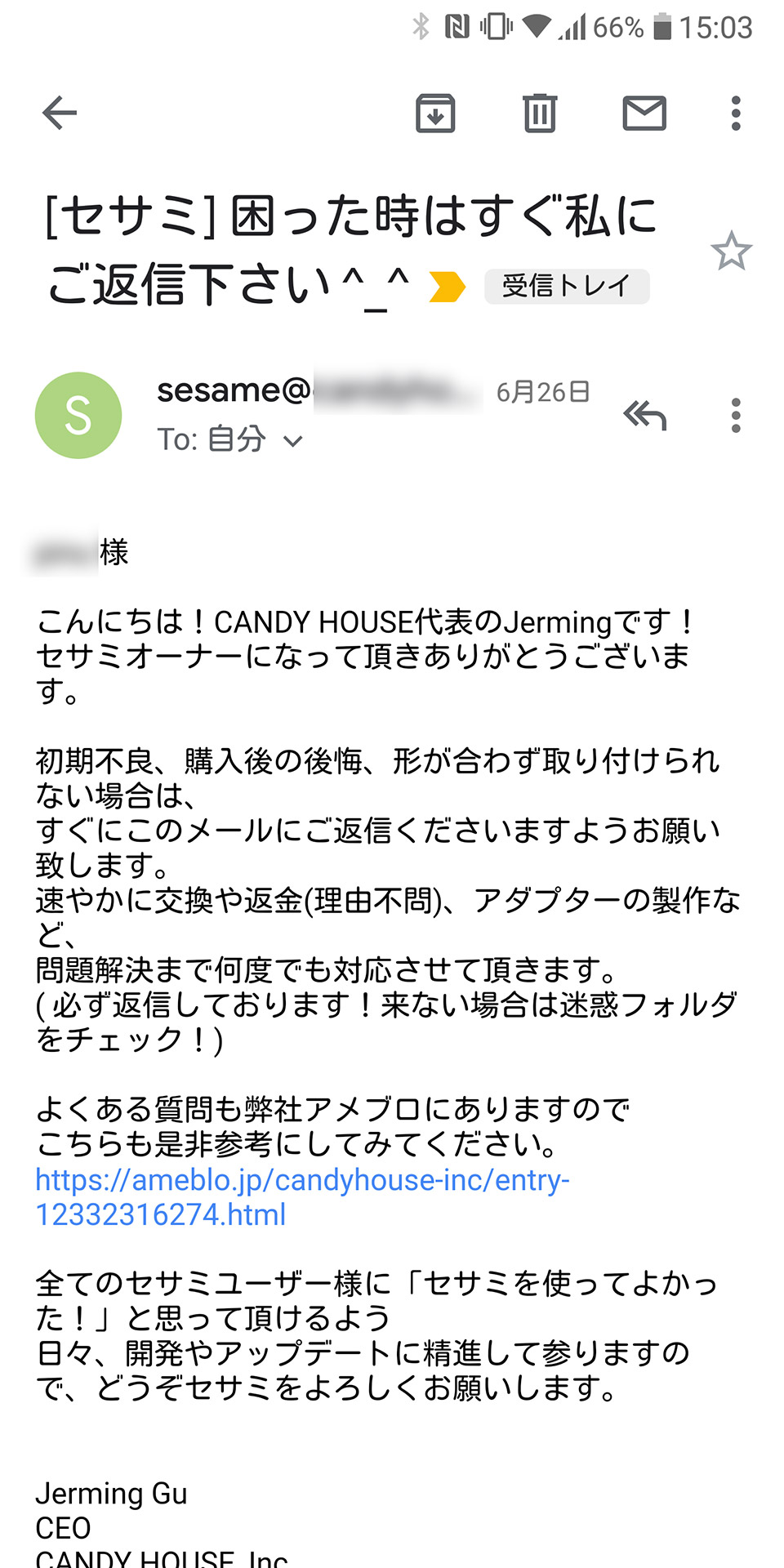Reply to the sesame email
Viewport: 784px width, 1568px height.
[646, 416]
